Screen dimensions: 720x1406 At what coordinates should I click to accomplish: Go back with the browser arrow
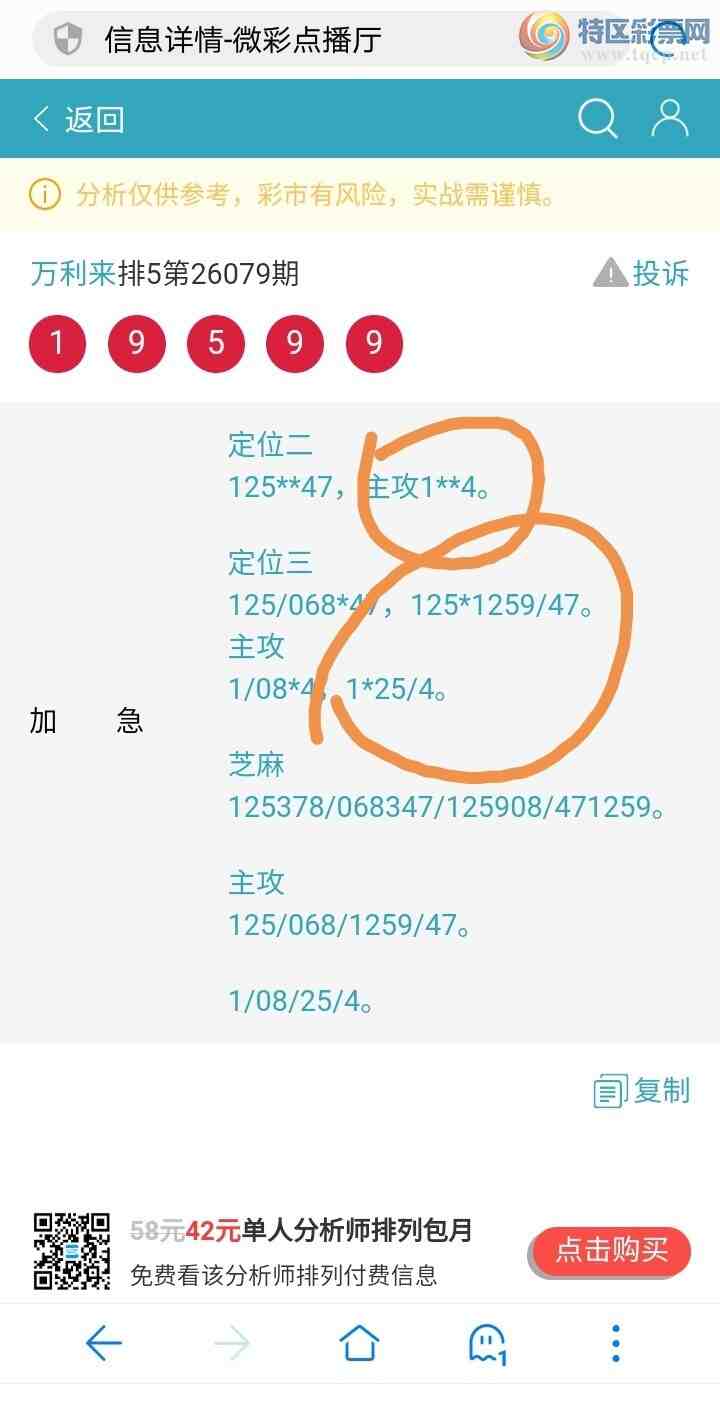104,1343
